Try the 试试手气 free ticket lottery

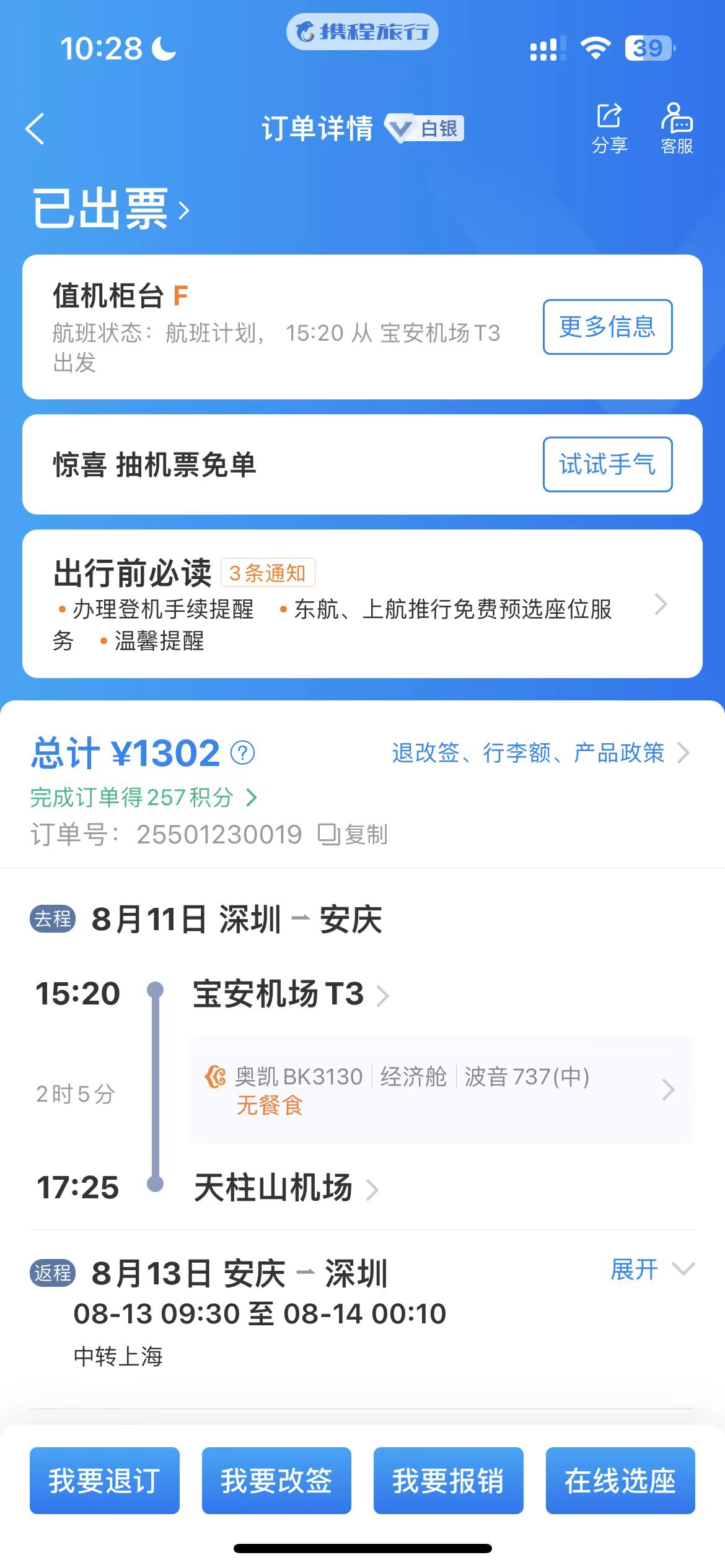pyautogui.click(x=607, y=464)
